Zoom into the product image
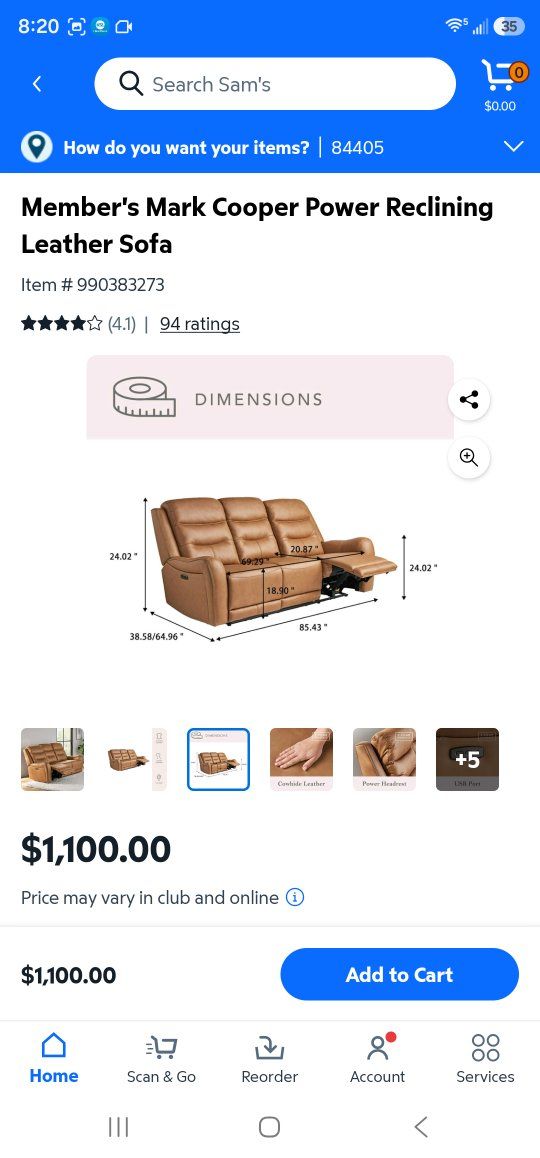Screen dimensions: 540x1158 pyautogui.click(x=468, y=457)
